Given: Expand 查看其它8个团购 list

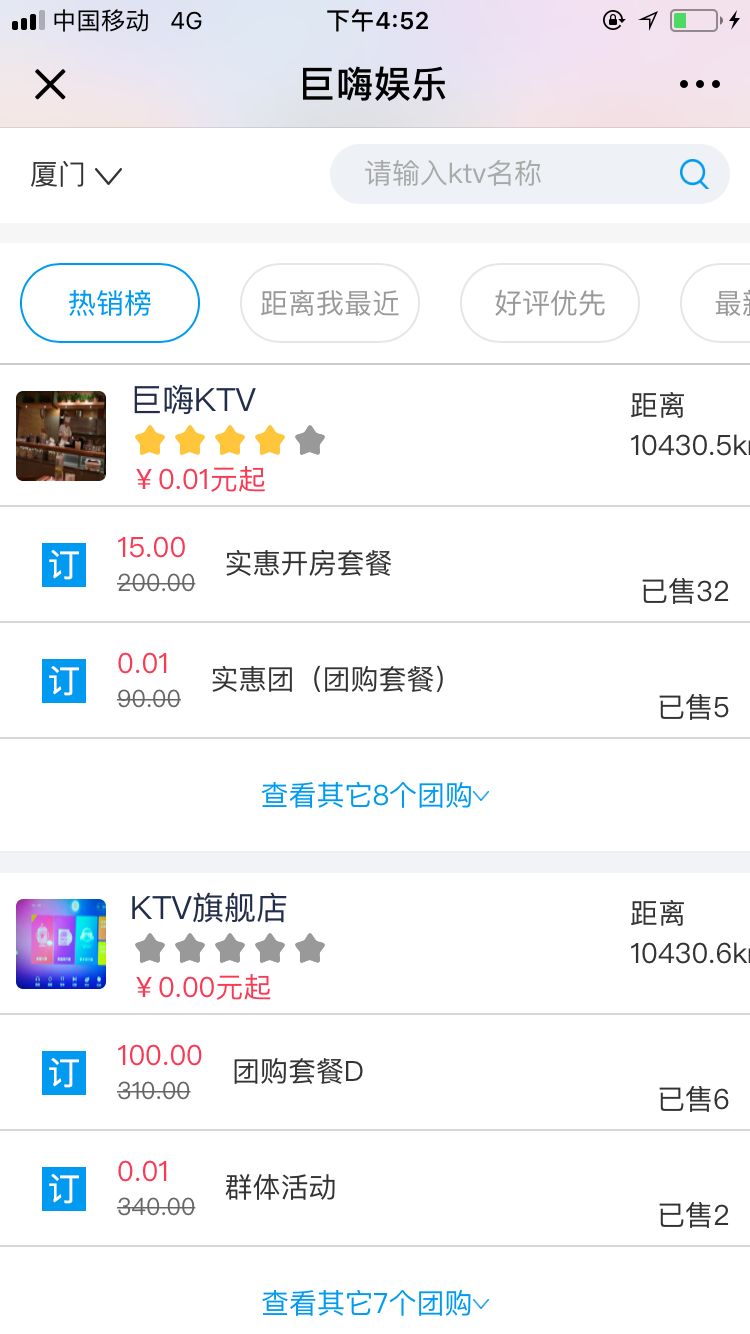Looking at the screenshot, I should [x=375, y=796].
